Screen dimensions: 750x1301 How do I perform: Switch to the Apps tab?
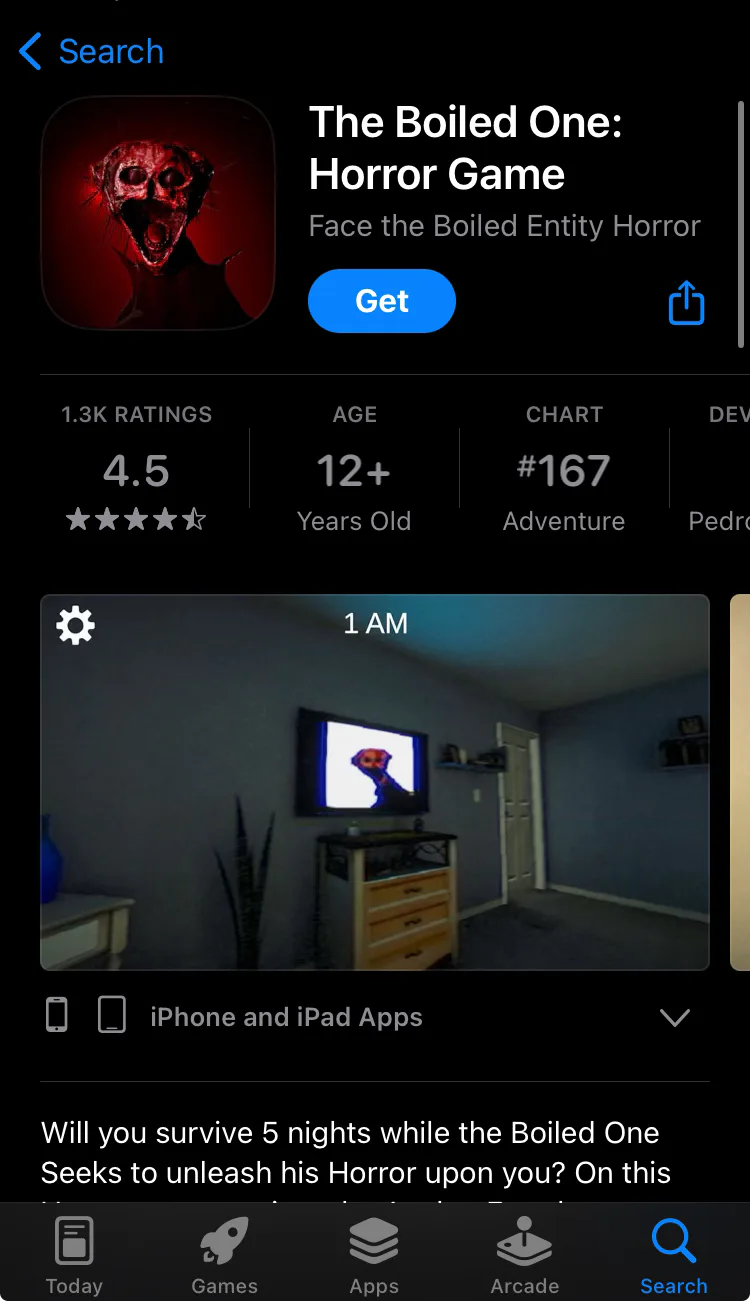tap(374, 1254)
